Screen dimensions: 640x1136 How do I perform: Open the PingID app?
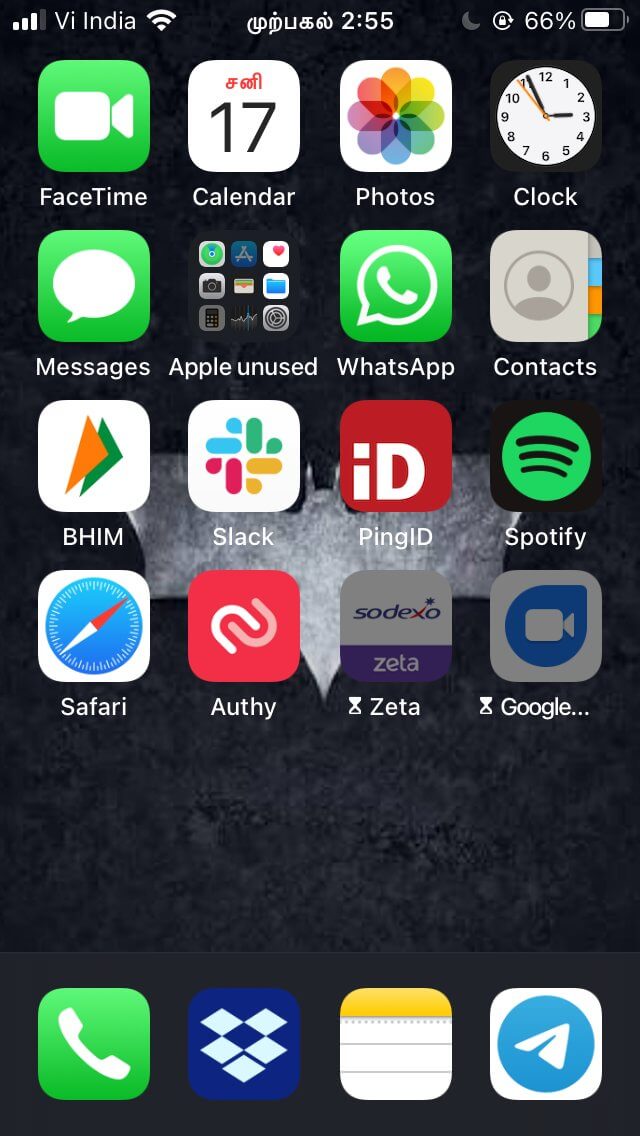coord(396,456)
